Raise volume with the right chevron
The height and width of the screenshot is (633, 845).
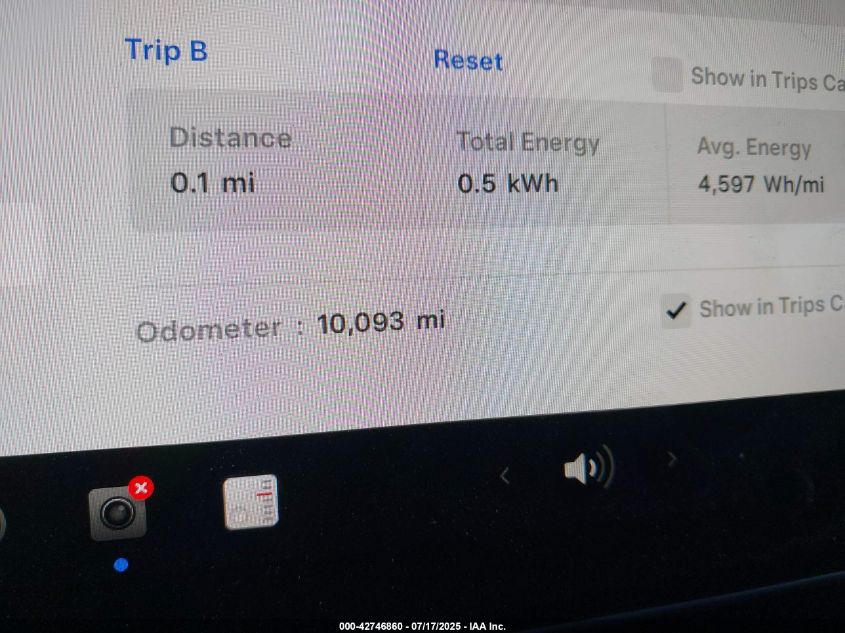click(672, 459)
